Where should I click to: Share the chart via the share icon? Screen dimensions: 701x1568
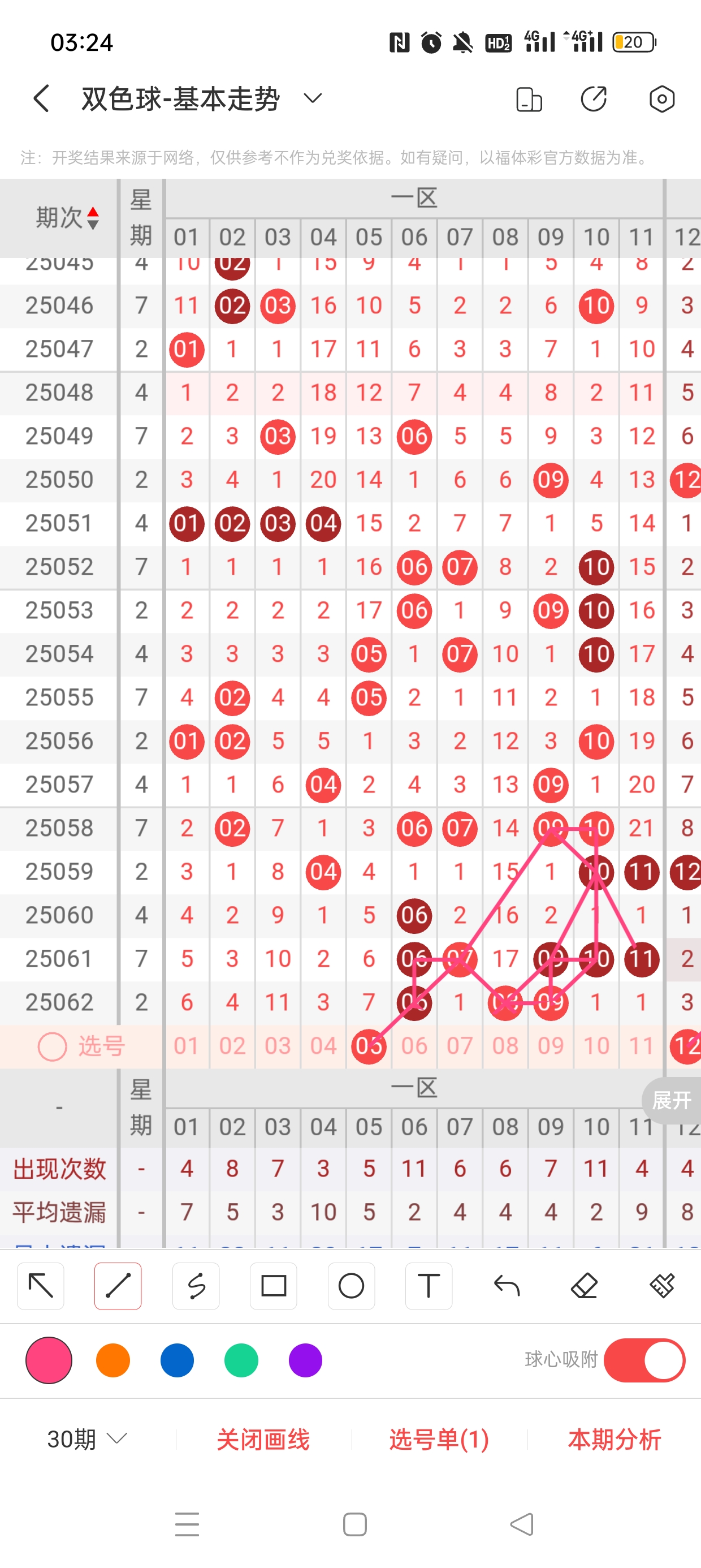pos(593,98)
